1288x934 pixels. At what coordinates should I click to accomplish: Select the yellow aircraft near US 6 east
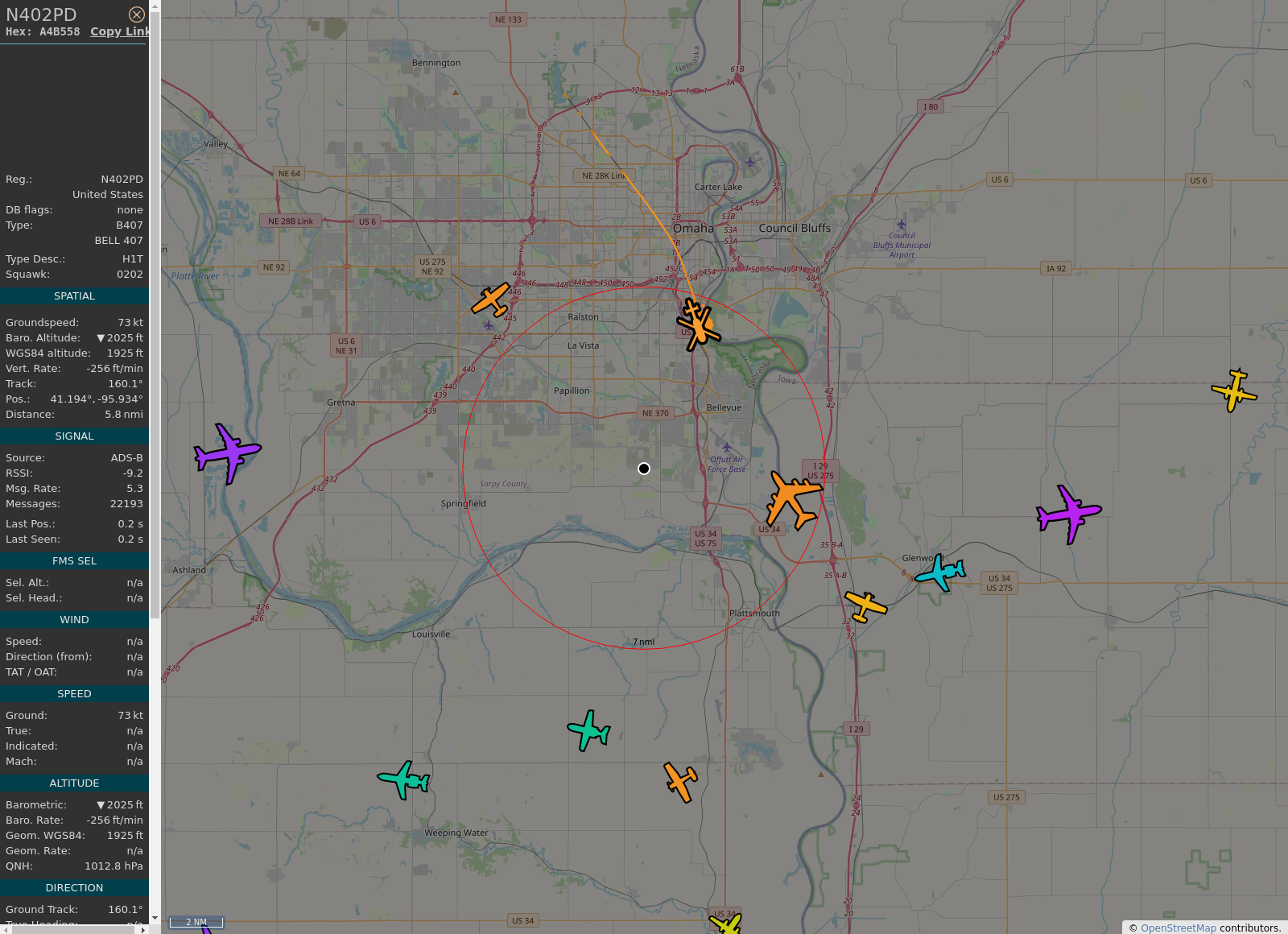1233,391
